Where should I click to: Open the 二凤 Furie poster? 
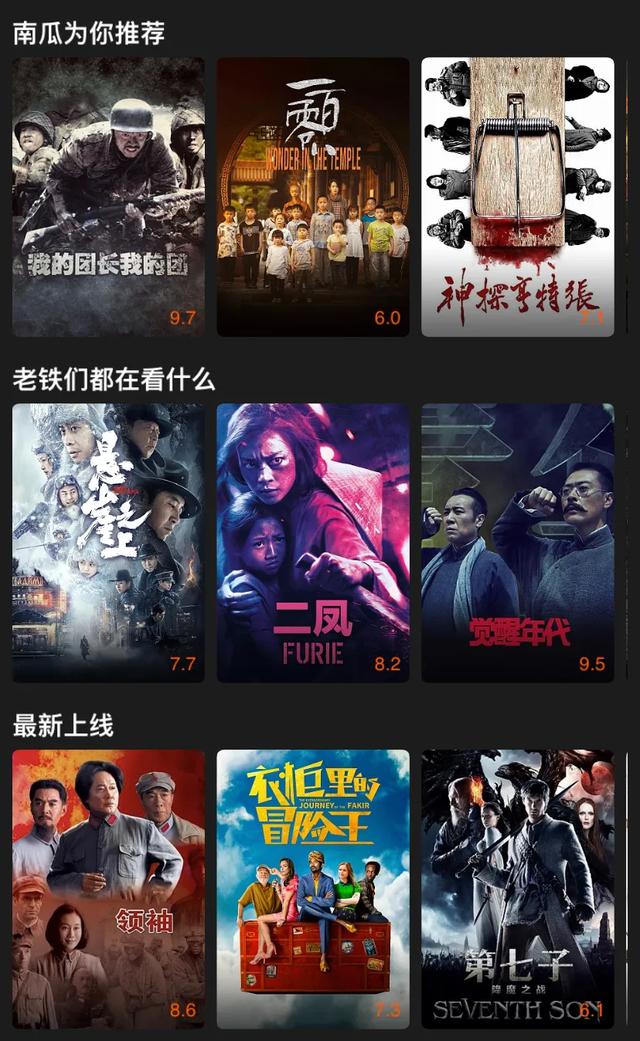313,543
